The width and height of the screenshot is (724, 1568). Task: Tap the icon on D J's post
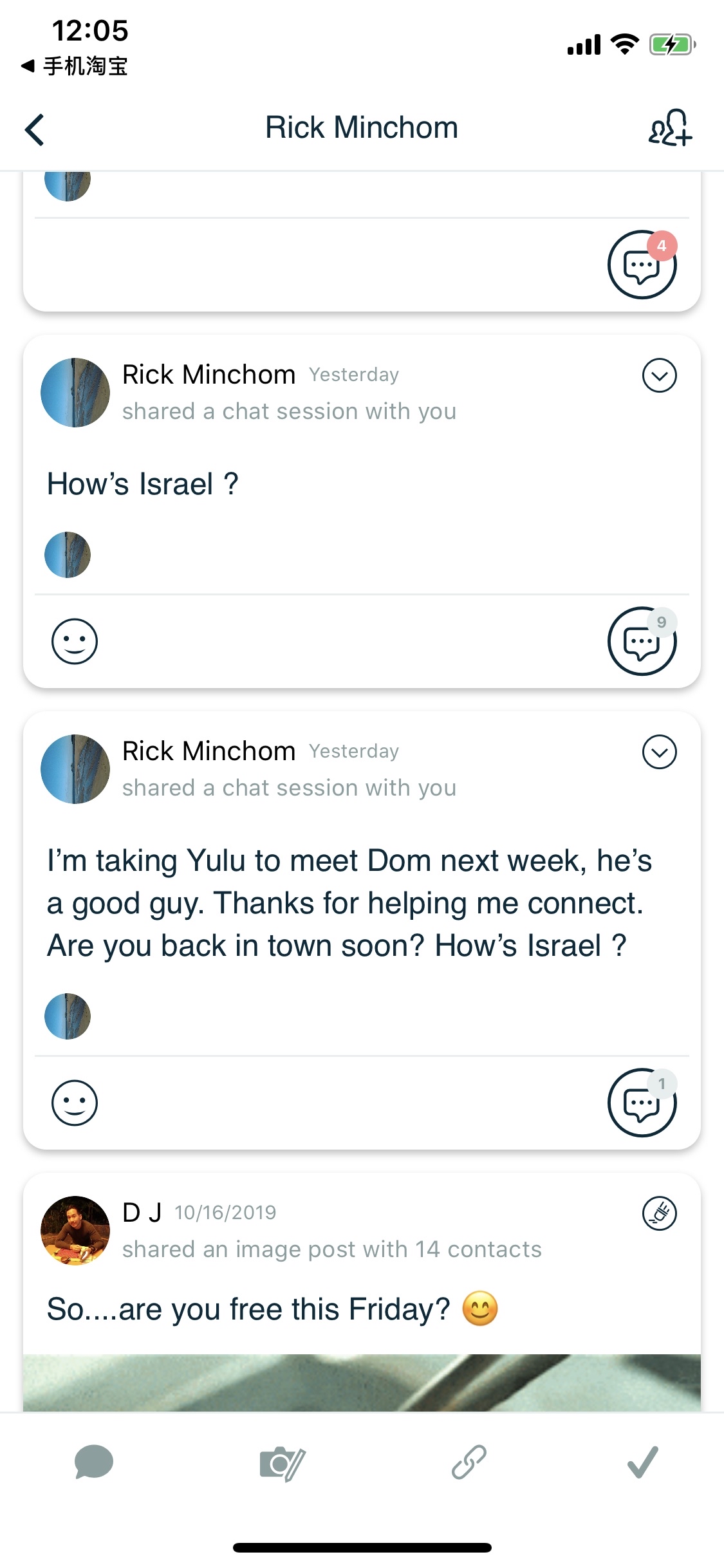click(x=659, y=1213)
